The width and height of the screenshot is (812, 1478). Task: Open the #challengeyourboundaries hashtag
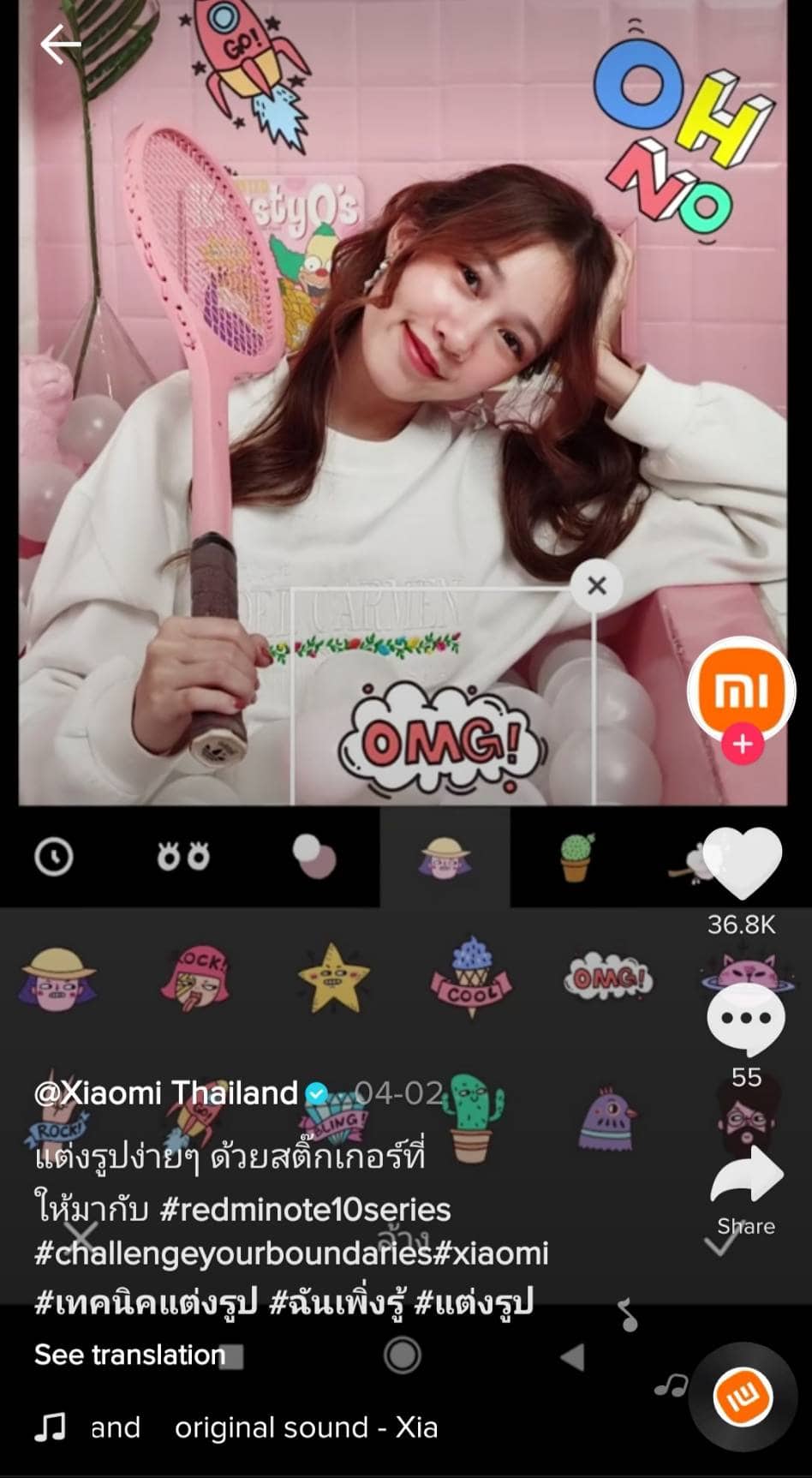coord(233,1254)
